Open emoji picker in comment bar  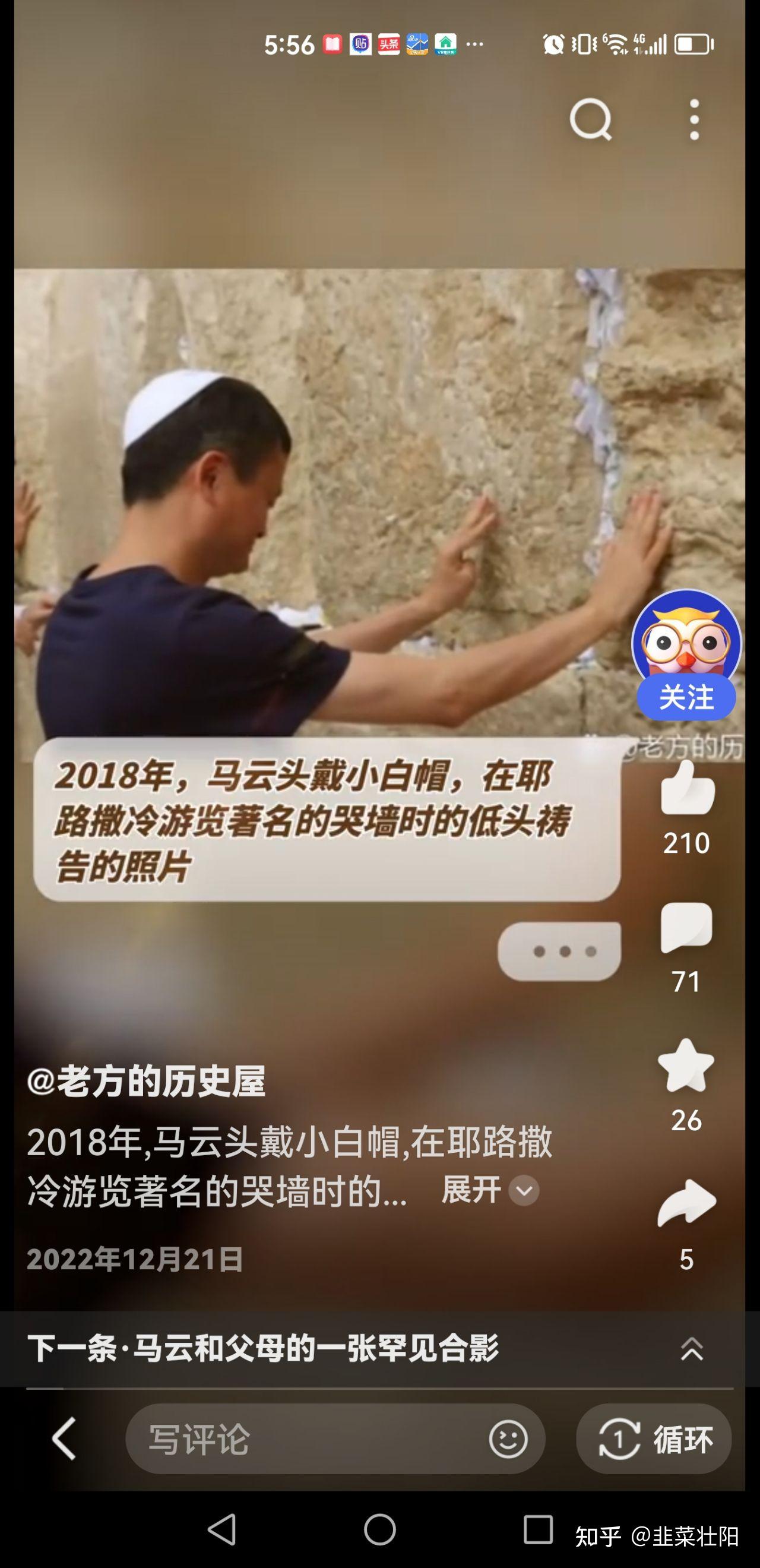(508, 1439)
